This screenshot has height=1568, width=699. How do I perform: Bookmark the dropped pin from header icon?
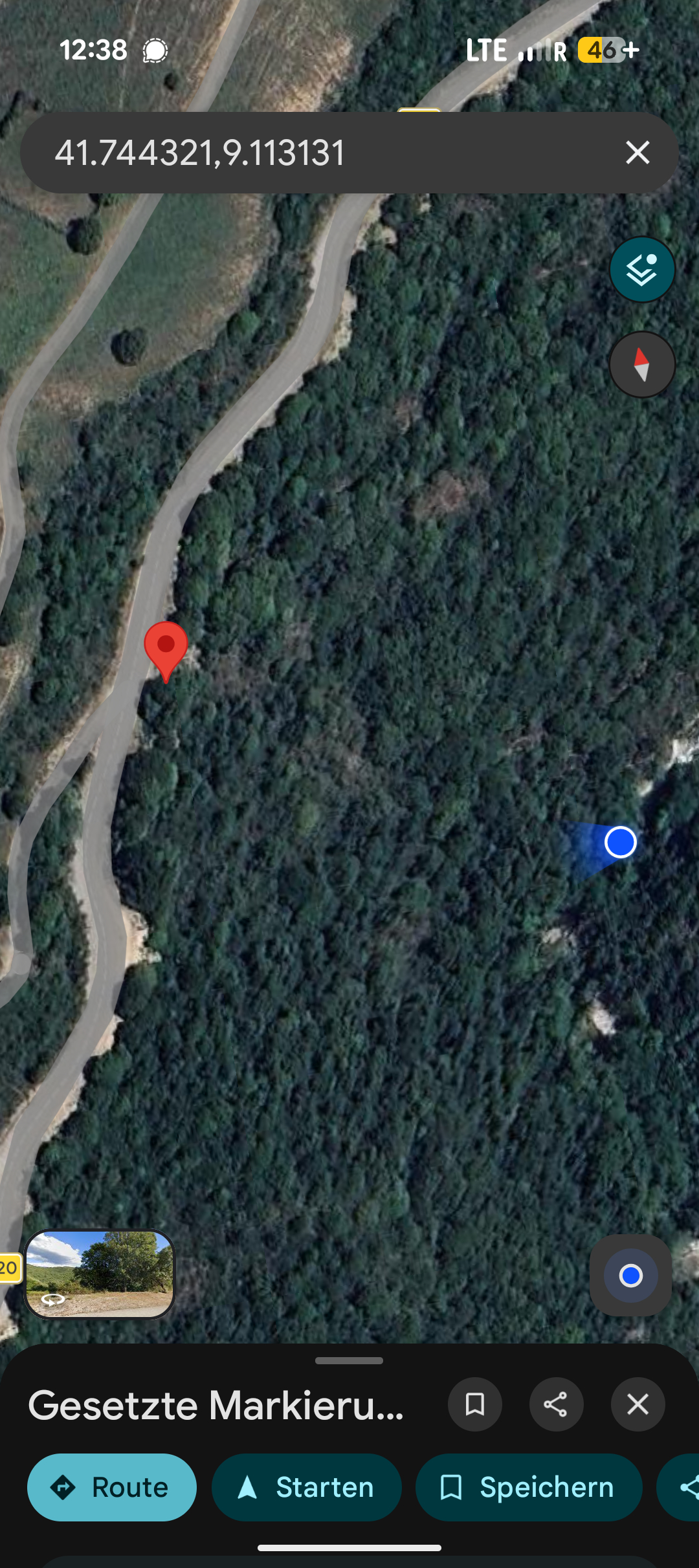[x=475, y=1404]
